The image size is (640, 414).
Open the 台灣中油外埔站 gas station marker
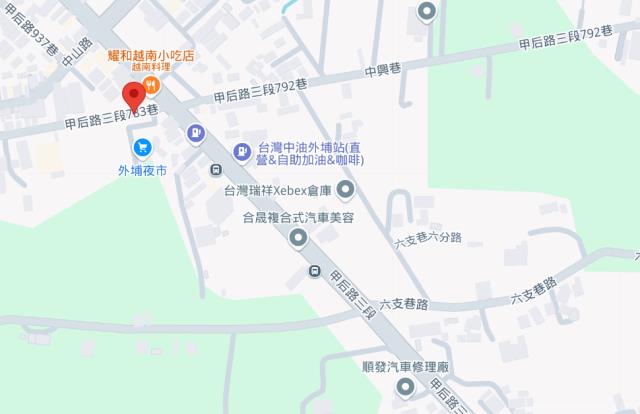(x=243, y=151)
